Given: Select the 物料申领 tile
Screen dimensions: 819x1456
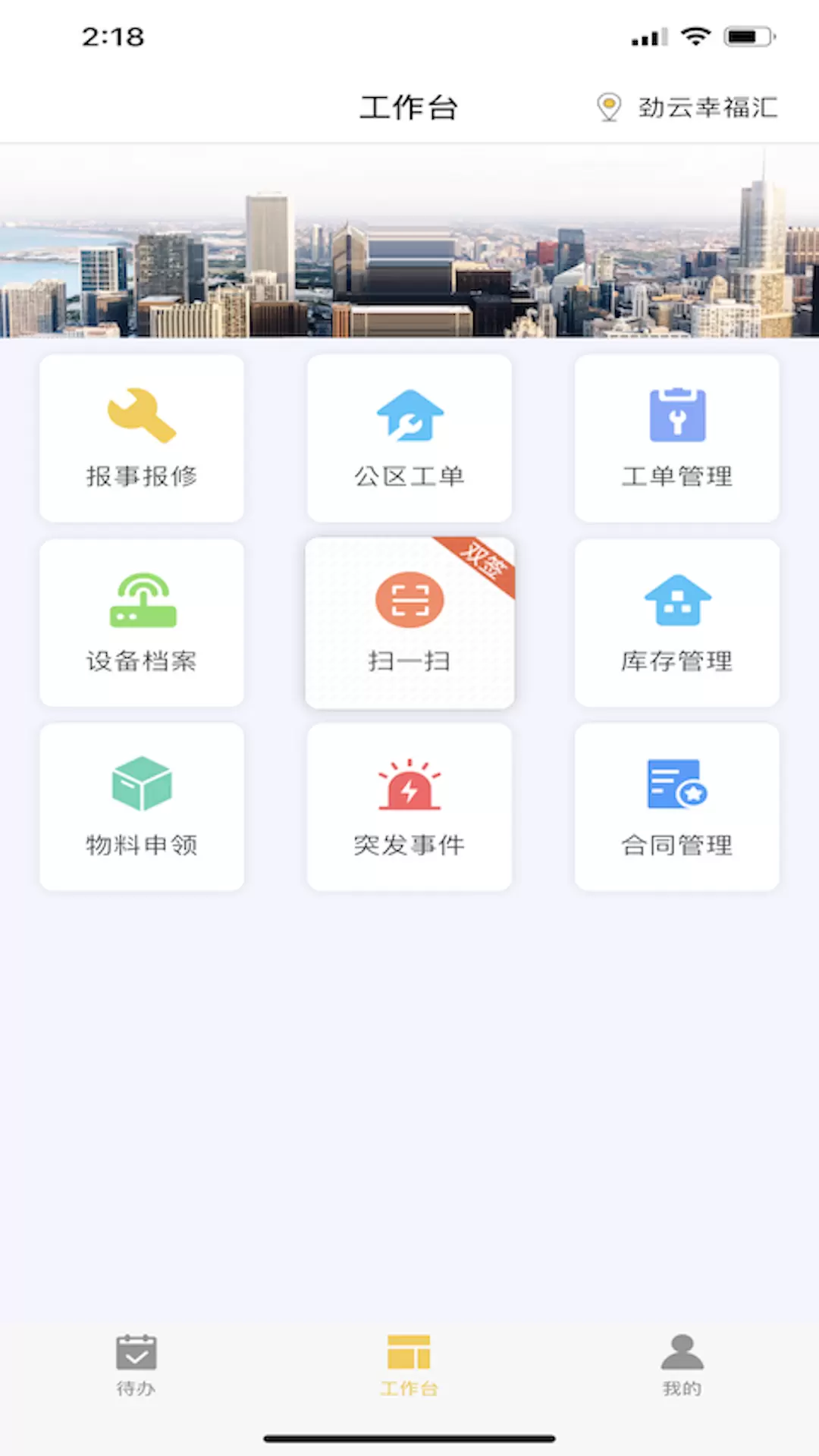Looking at the screenshot, I should 142,807.
